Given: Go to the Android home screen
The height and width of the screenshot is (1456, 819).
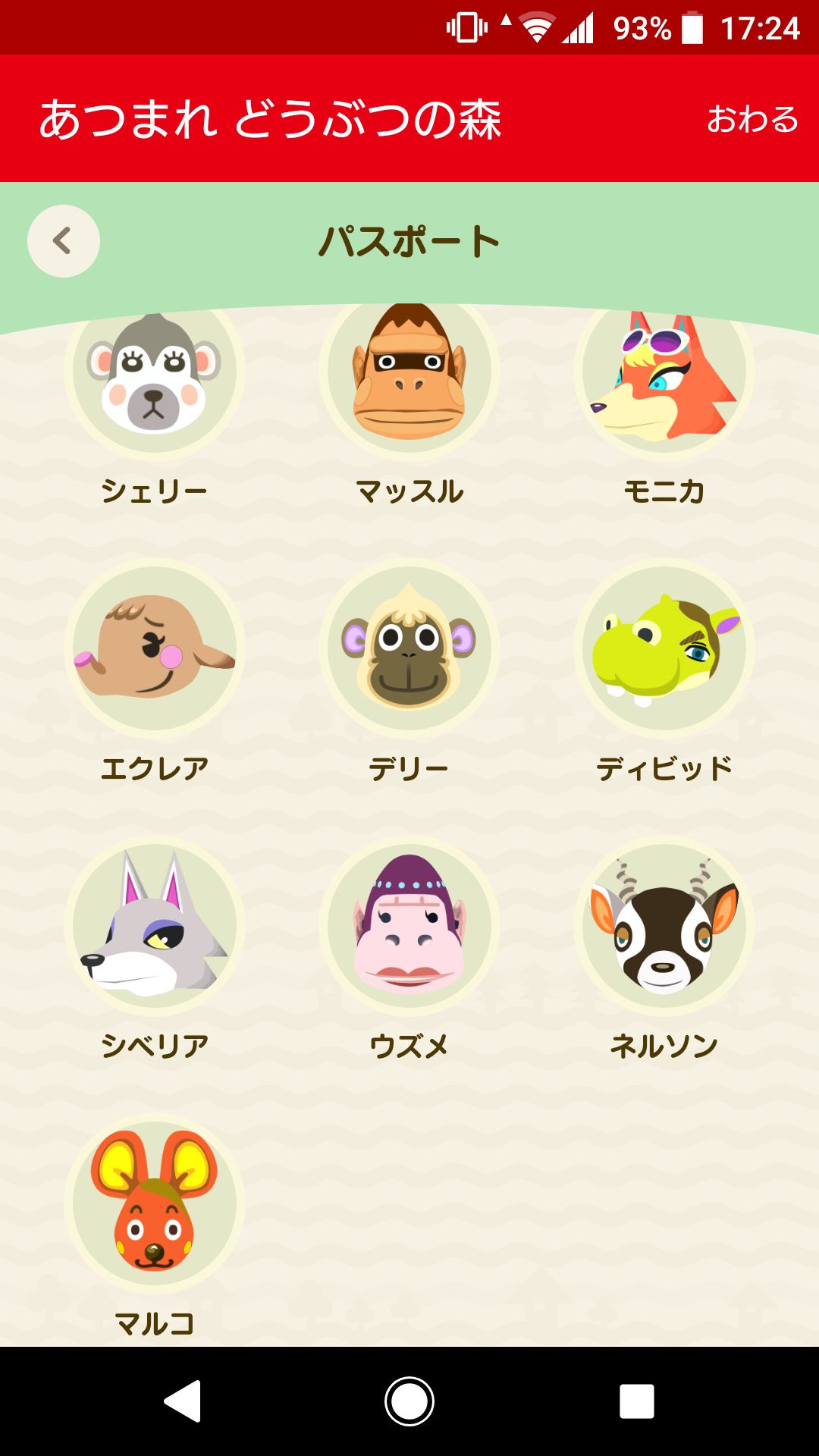Looking at the screenshot, I should pos(409,1401).
